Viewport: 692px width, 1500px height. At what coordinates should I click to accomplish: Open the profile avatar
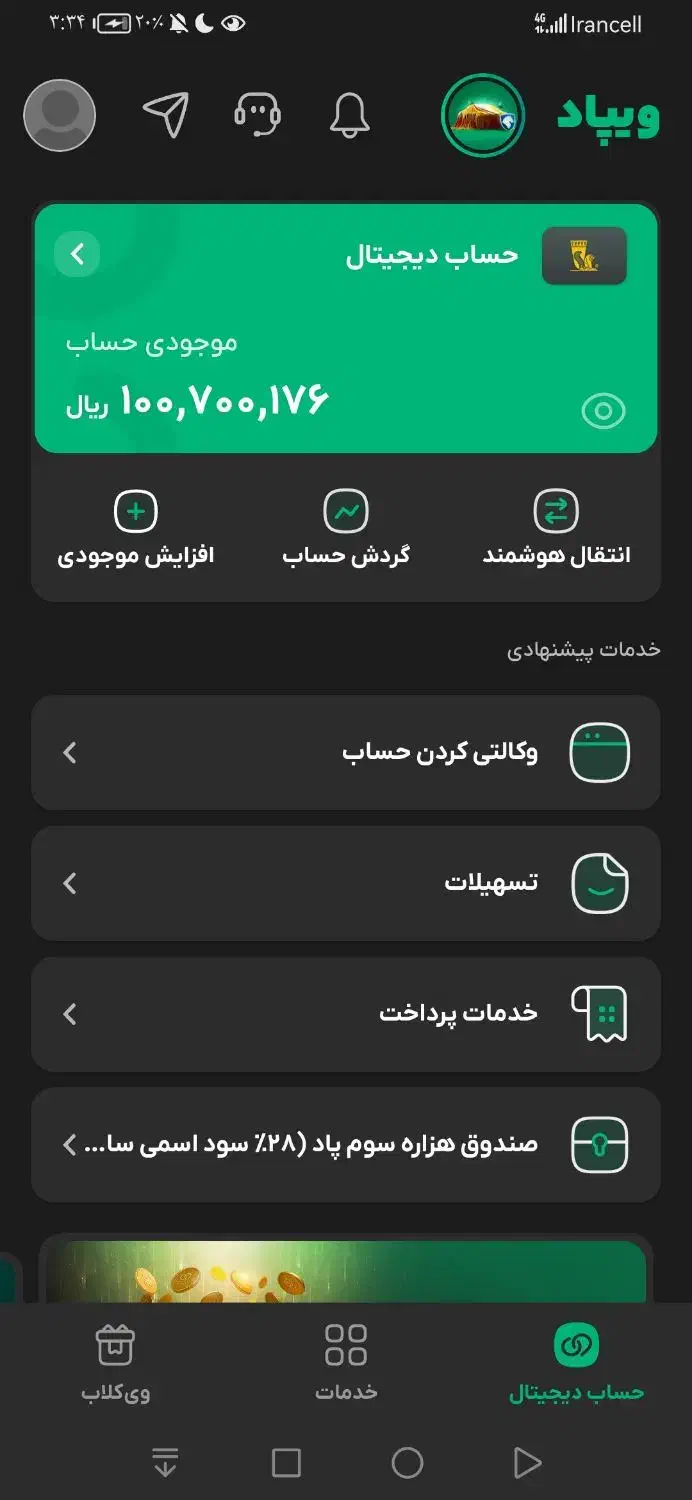tap(60, 116)
